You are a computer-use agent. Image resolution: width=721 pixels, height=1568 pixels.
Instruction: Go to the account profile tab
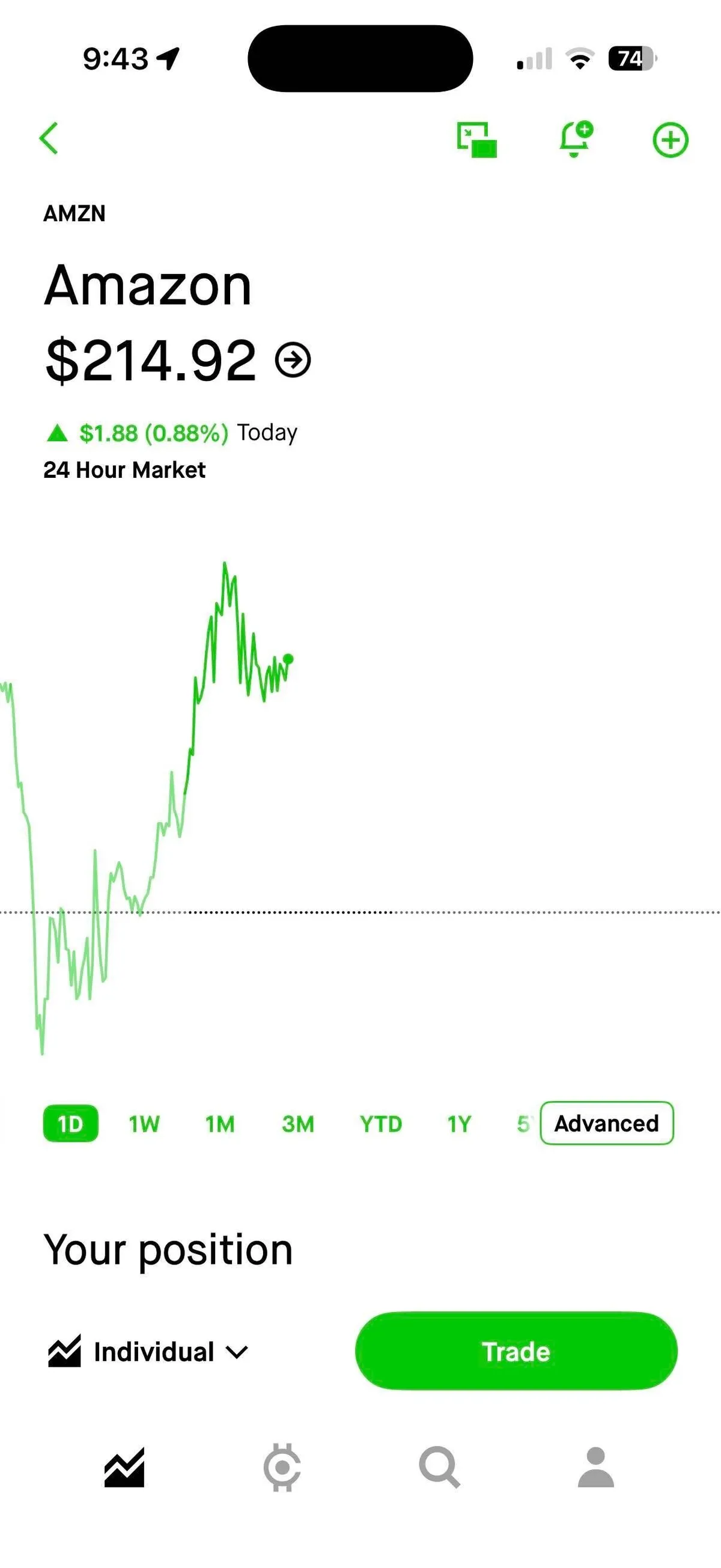(595, 1467)
